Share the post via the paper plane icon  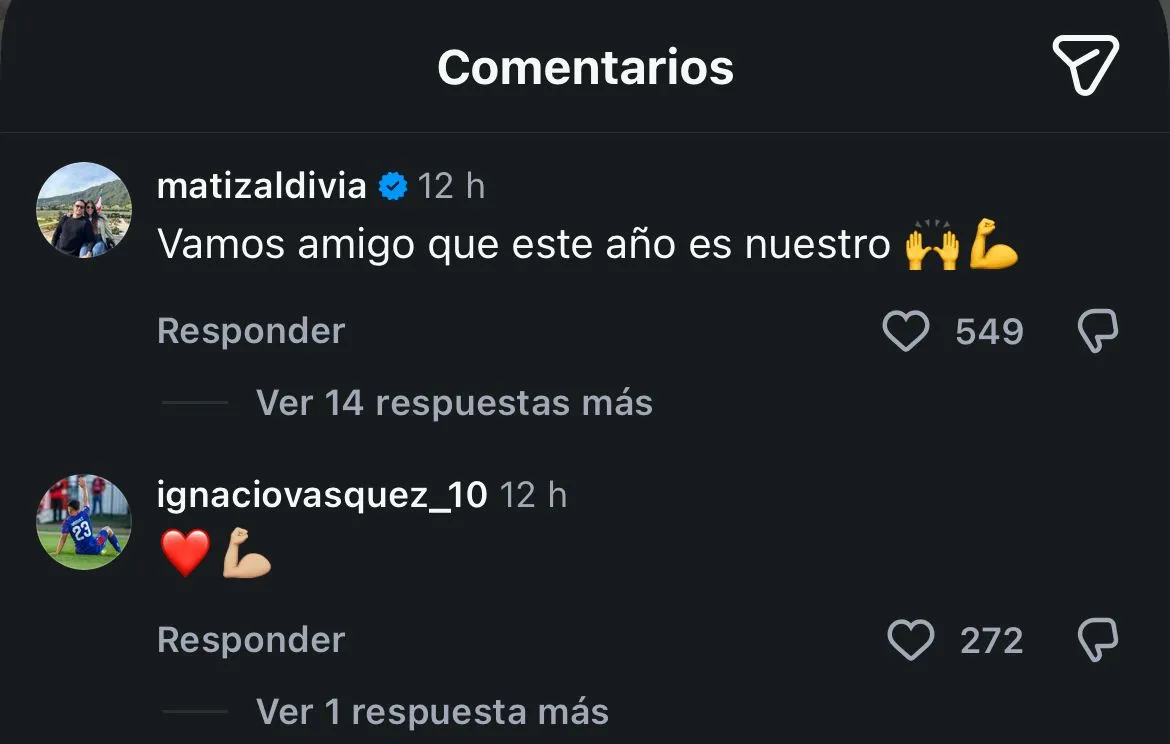click(1086, 65)
